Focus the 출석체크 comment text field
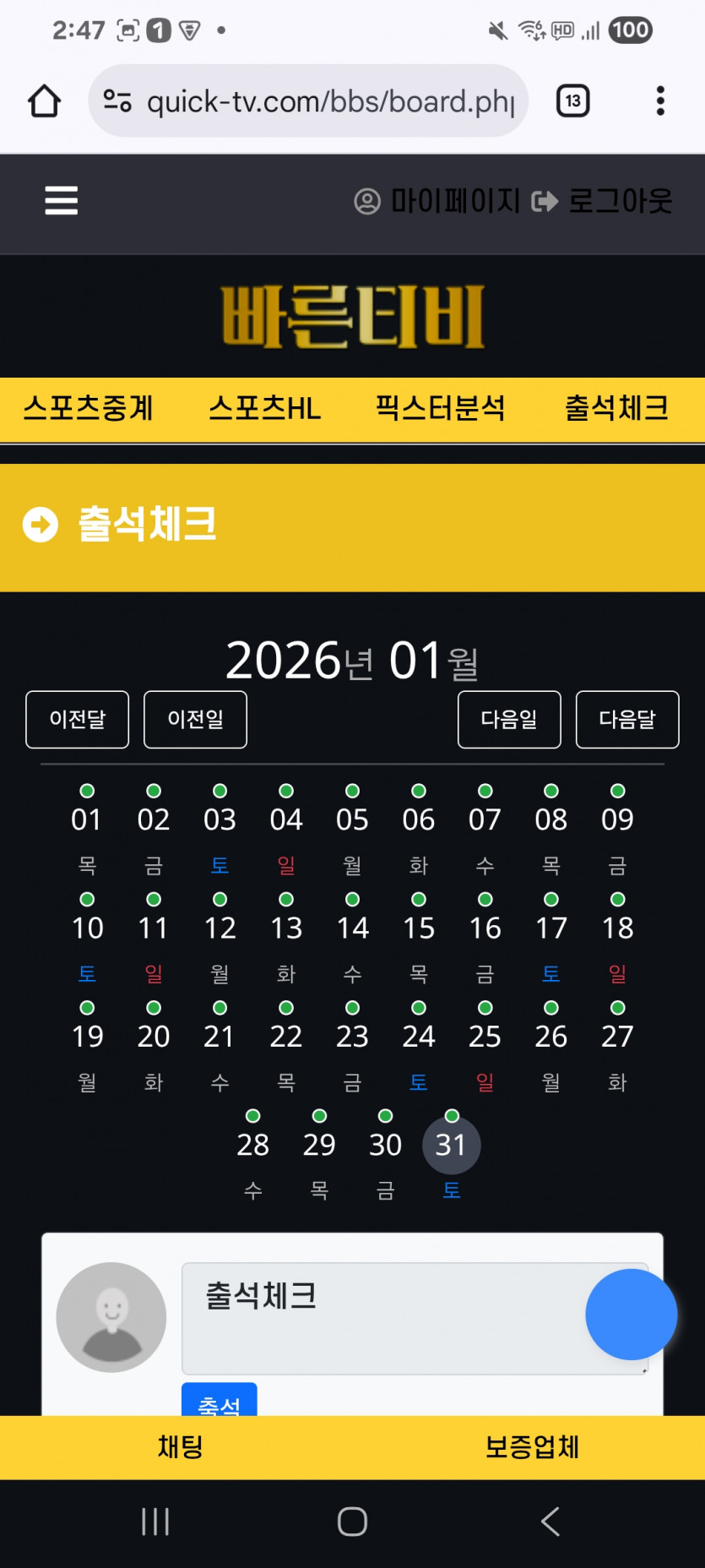705x1568 pixels. click(x=415, y=1319)
